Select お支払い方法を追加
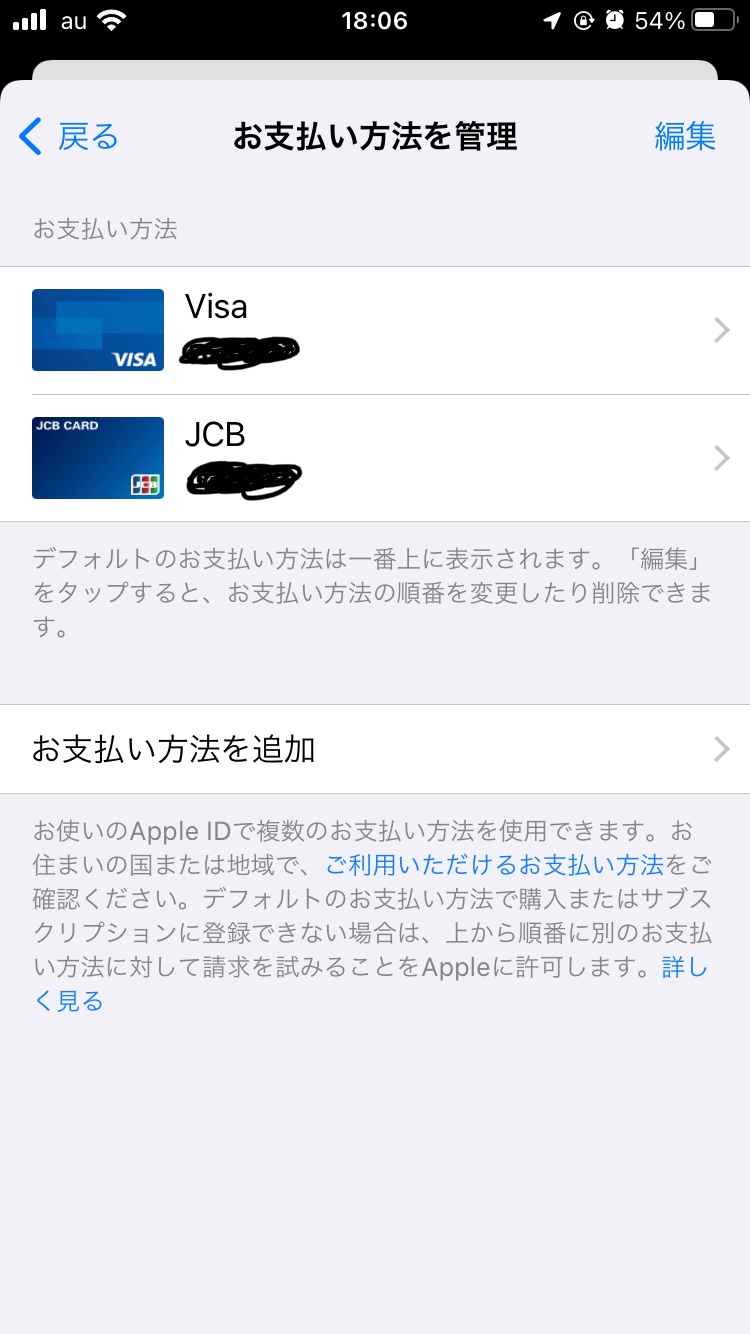 click(x=375, y=749)
